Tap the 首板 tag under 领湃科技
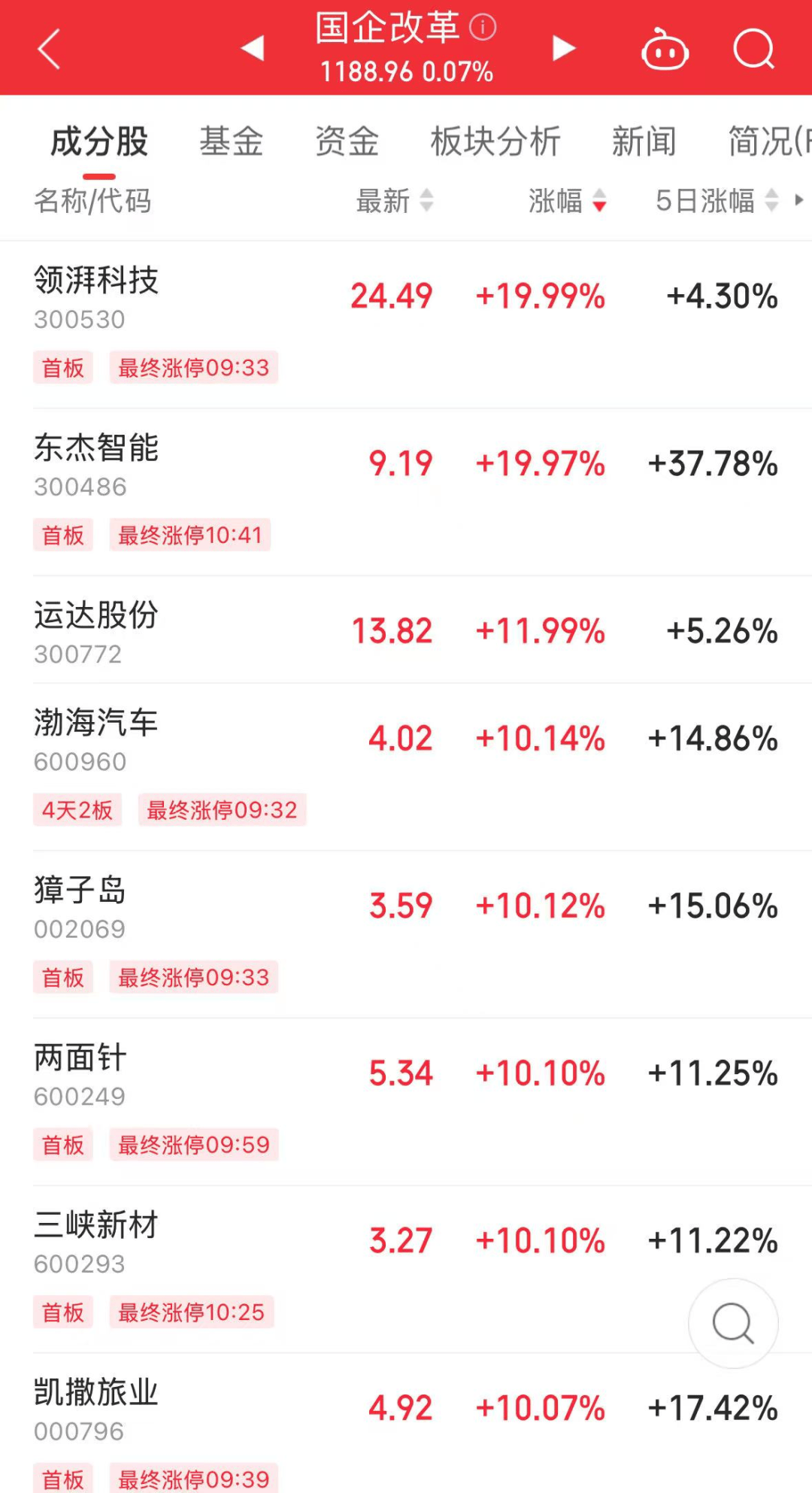The height and width of the screenshot is (1493, 812). [x=62, y=368]
